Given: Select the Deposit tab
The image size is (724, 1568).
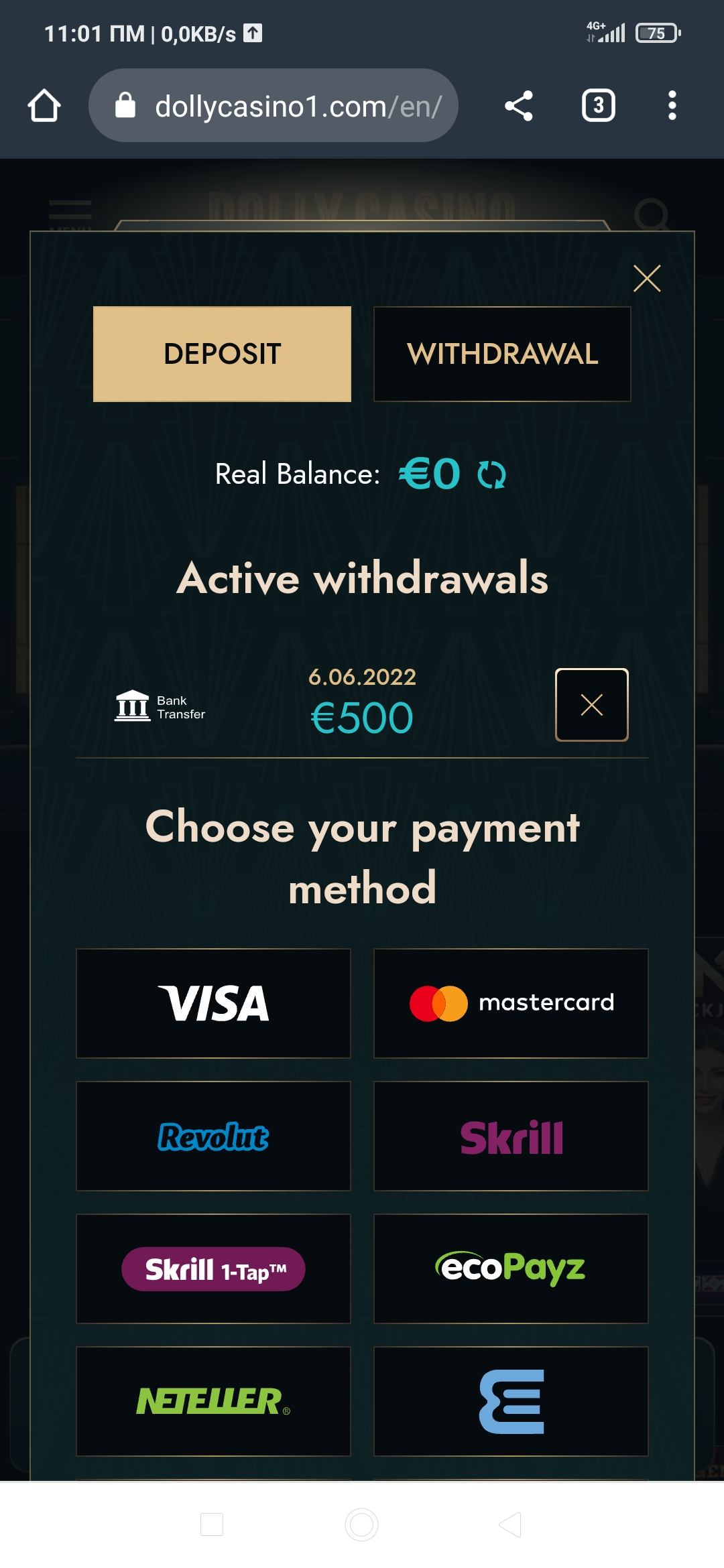Looking at the screenshot, I should [x=222, y=354].
